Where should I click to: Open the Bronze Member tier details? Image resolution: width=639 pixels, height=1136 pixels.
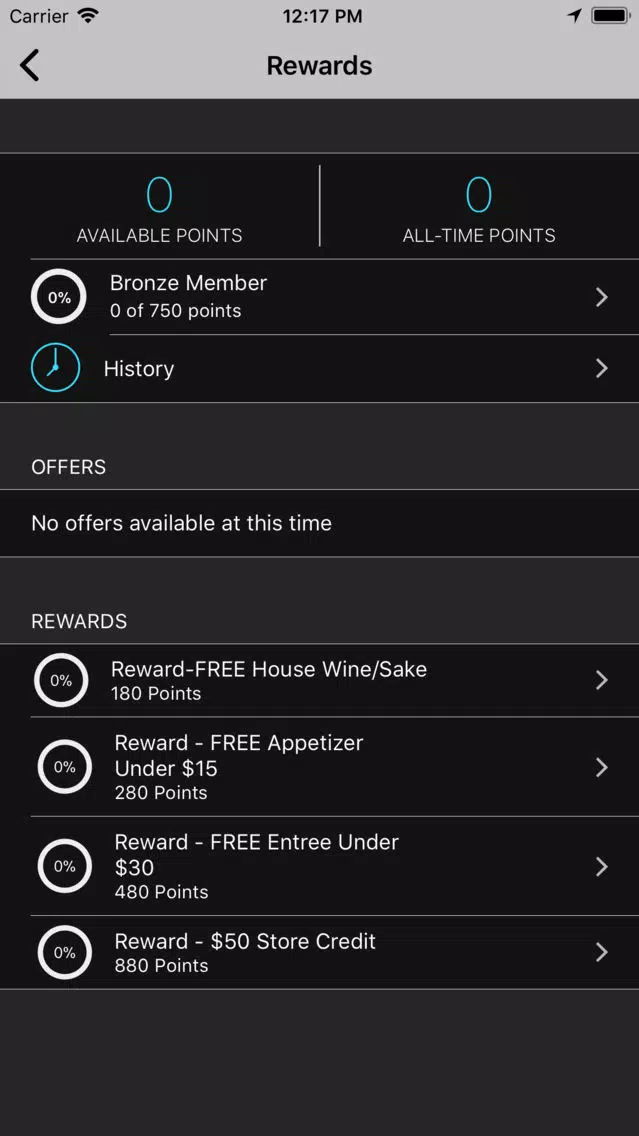320,297
